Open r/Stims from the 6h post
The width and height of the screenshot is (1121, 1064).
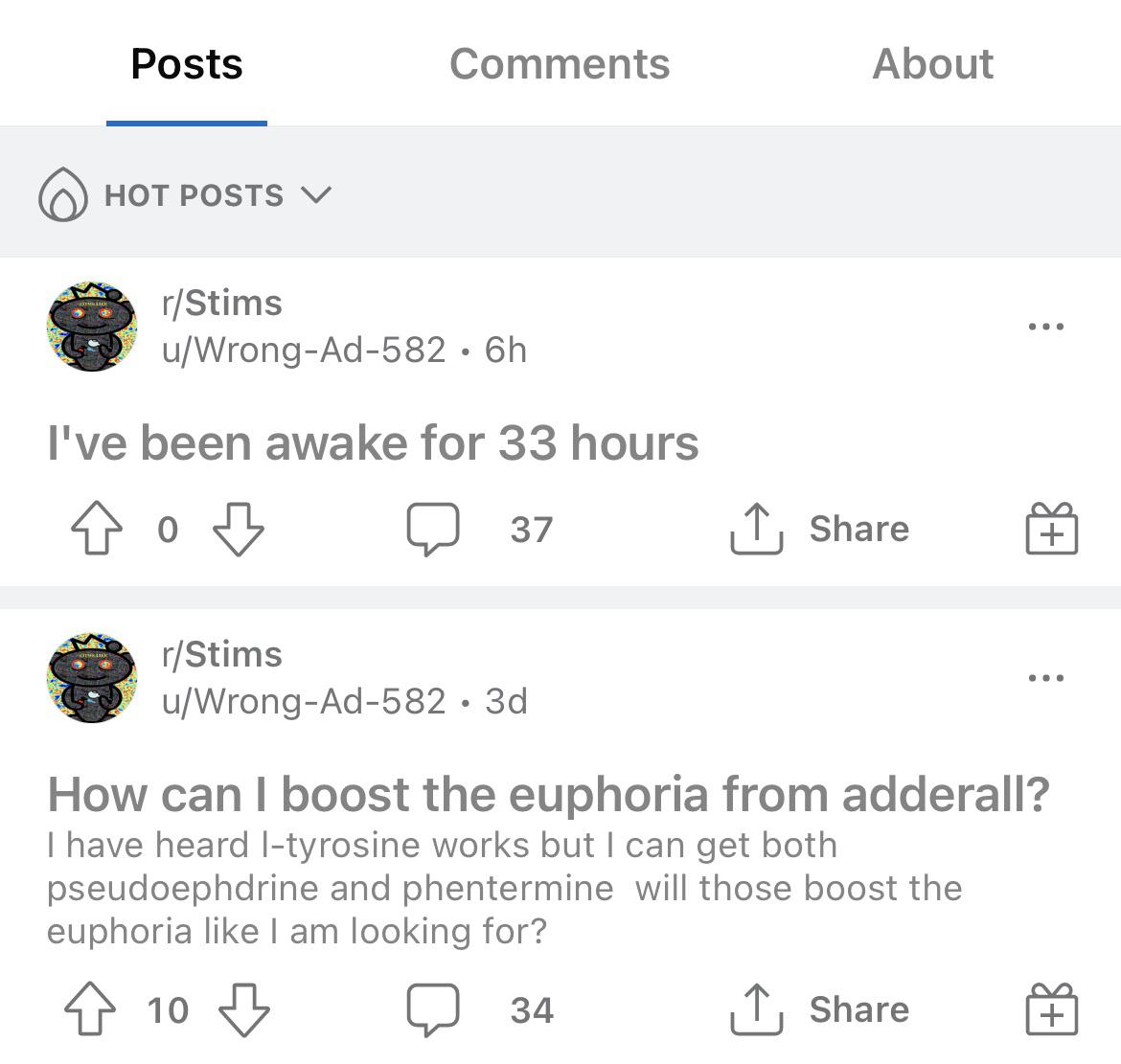(222, 304)
